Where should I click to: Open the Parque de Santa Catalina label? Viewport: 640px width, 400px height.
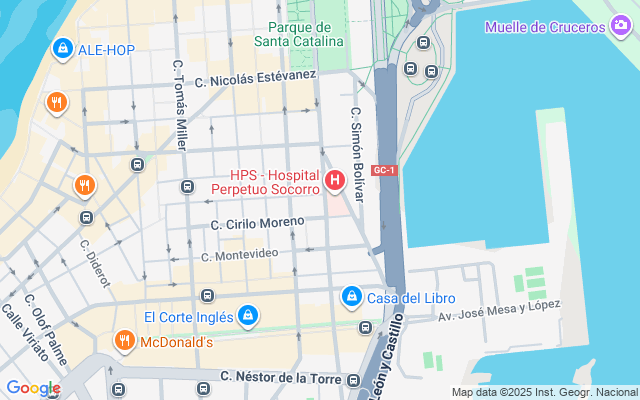[x=298, y=34]
